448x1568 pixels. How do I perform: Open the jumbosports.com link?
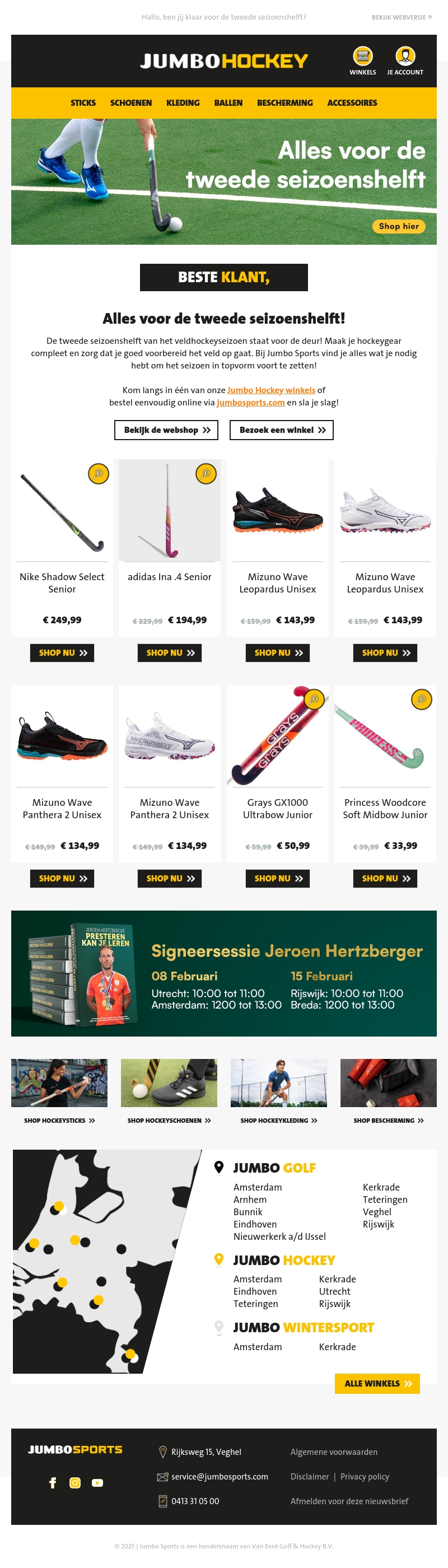point(251,402)
